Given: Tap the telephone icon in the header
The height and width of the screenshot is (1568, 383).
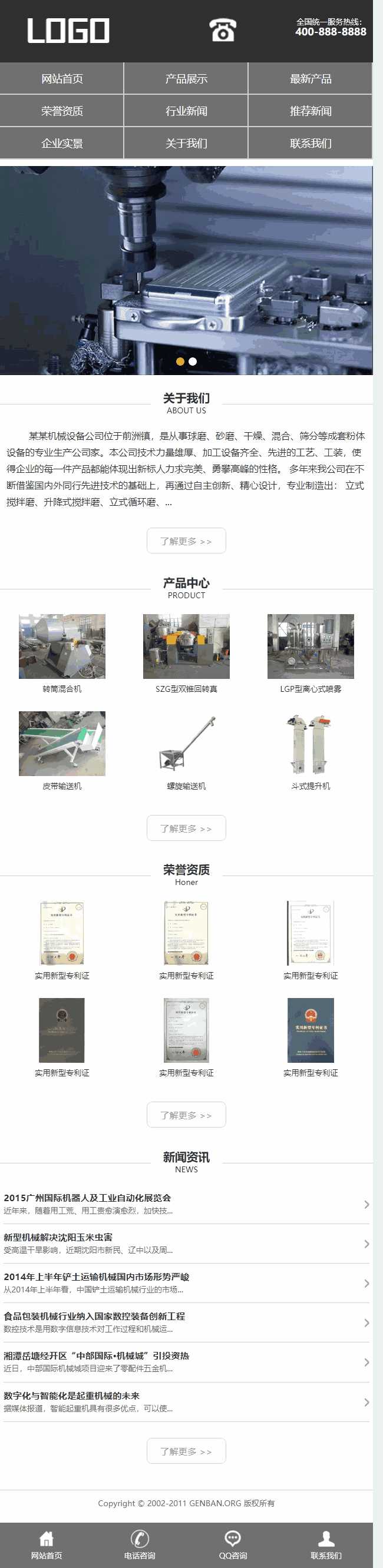Looking at the screenshot, I should point(222,31).
